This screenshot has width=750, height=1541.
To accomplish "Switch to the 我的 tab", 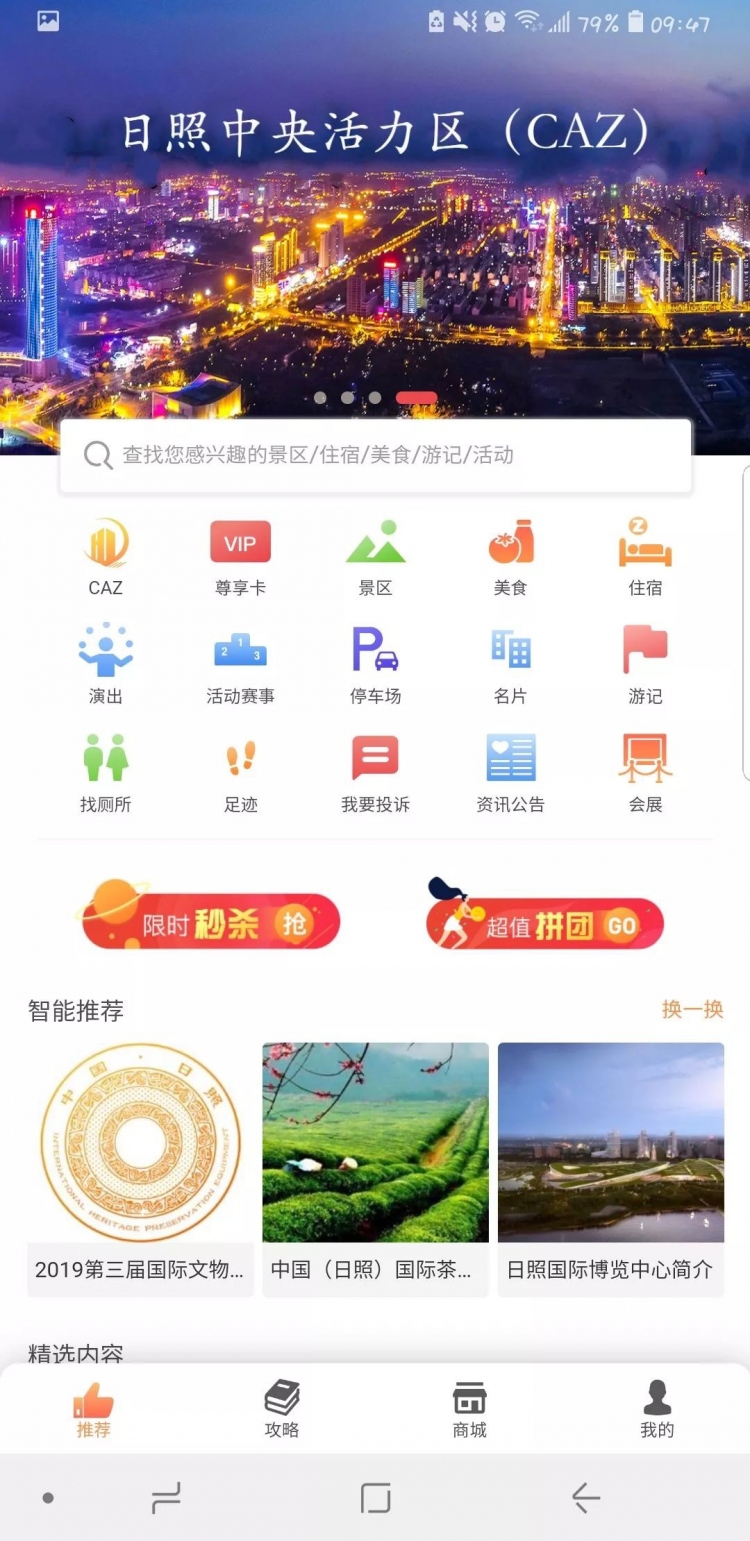I will pos(657,1409).
